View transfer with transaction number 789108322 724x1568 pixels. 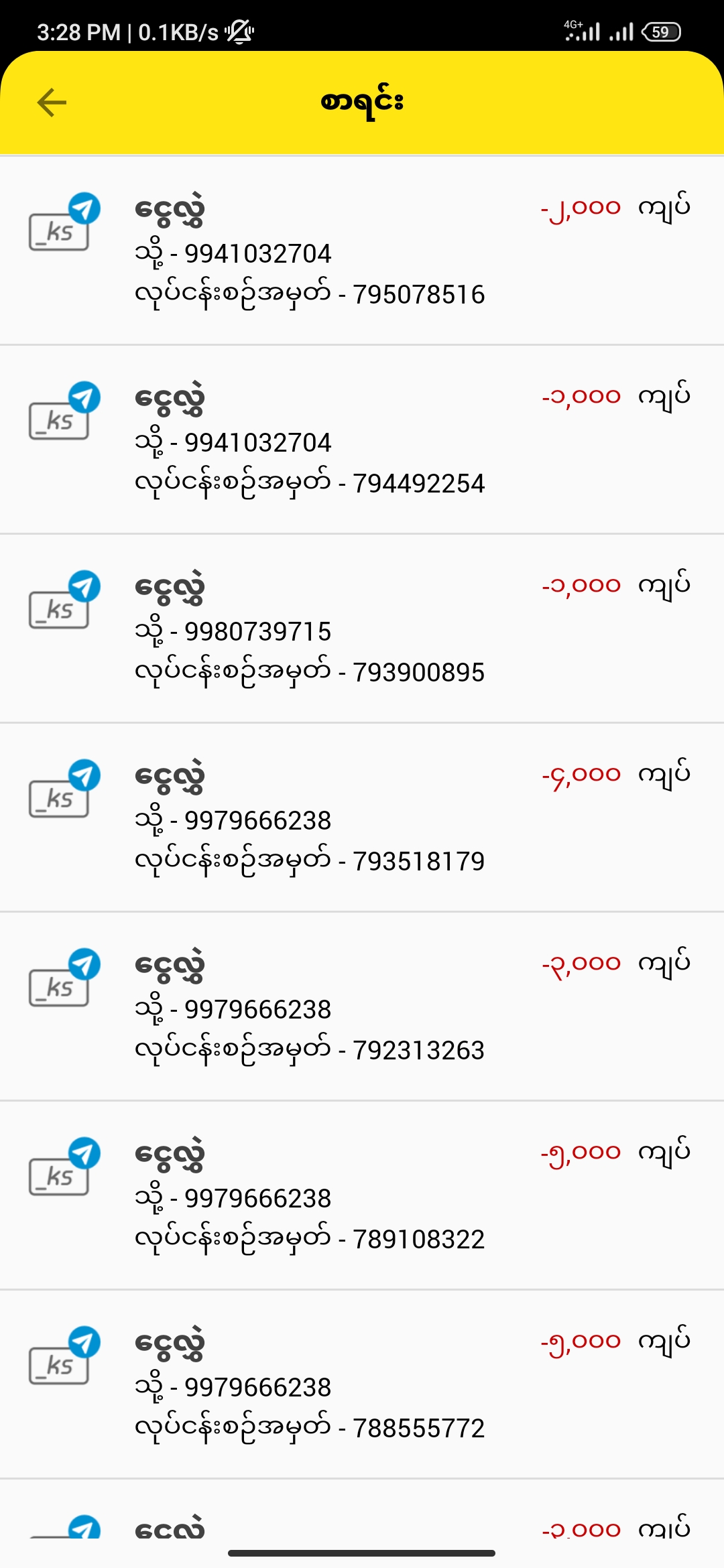click(x=362, y=1196)
